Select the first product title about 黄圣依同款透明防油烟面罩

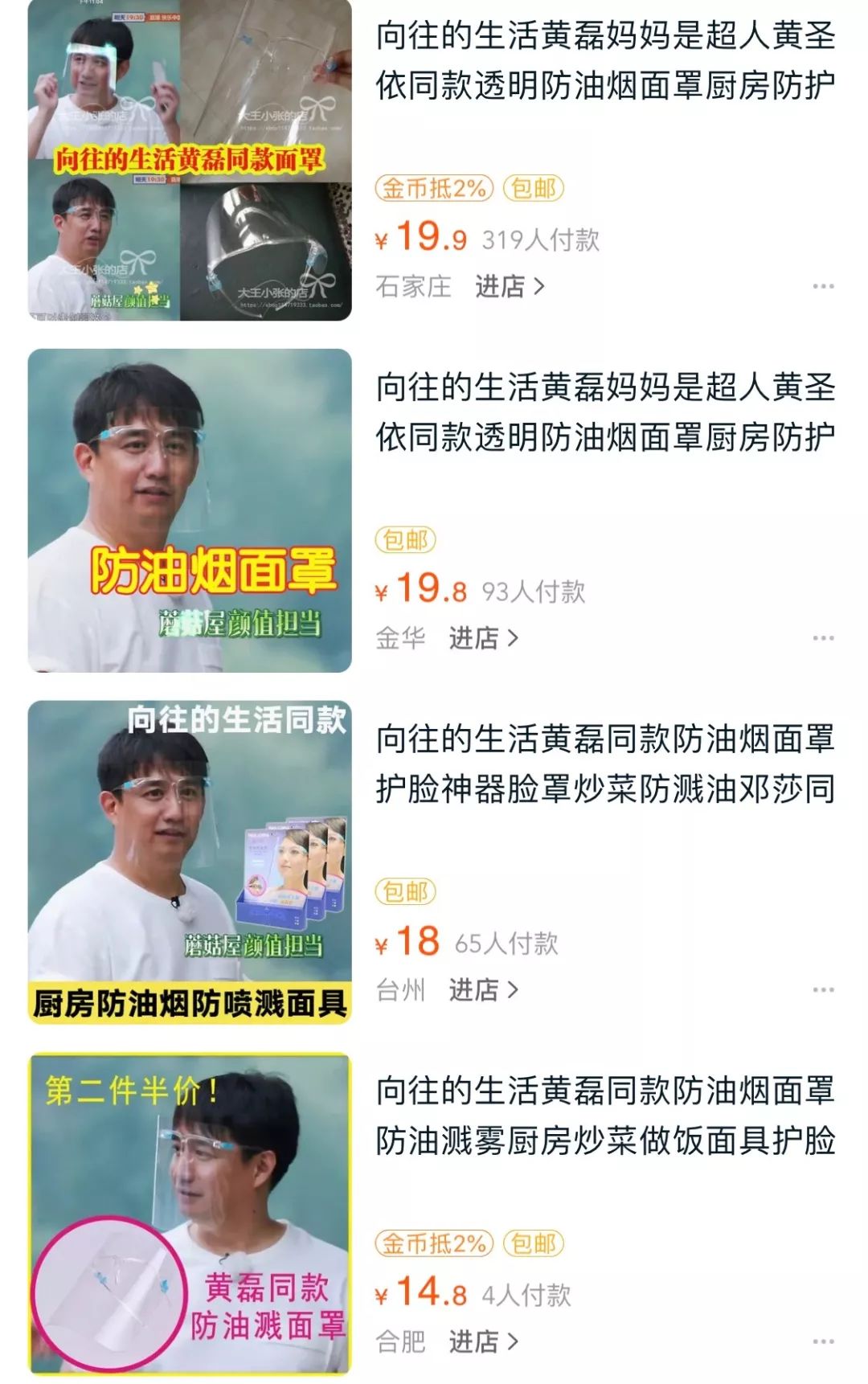[611, 64]
